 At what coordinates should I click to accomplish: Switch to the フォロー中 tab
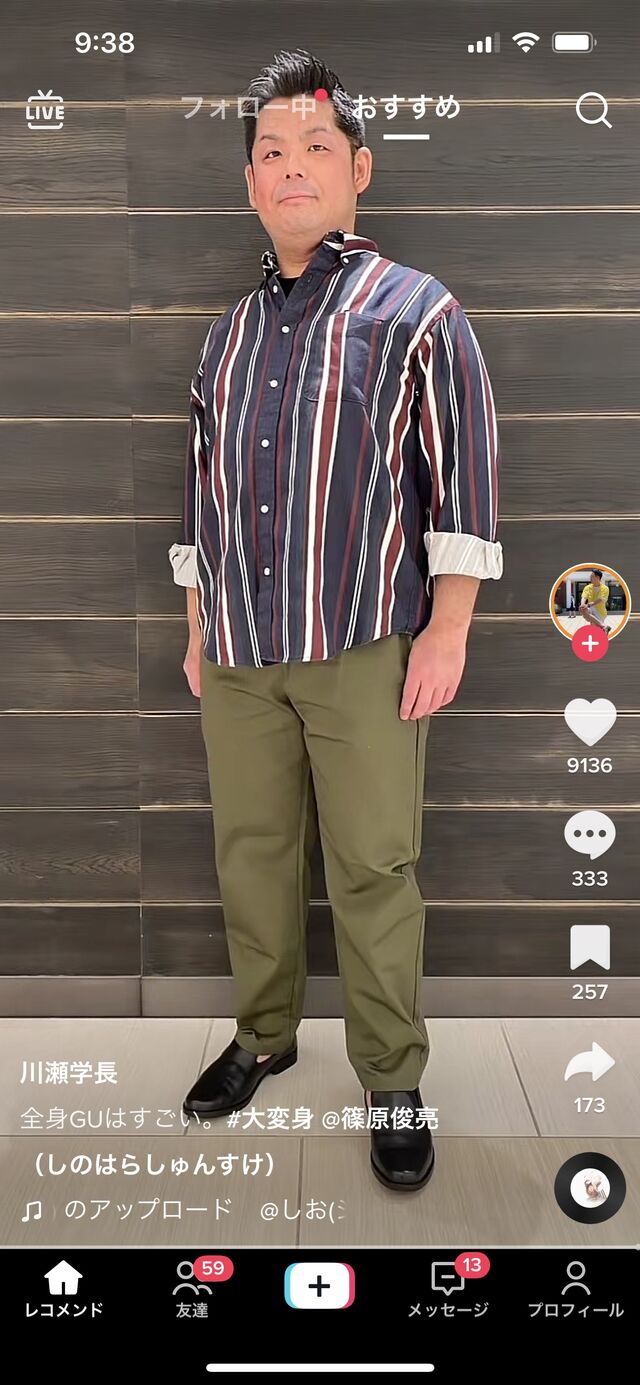tap(249, 107)
